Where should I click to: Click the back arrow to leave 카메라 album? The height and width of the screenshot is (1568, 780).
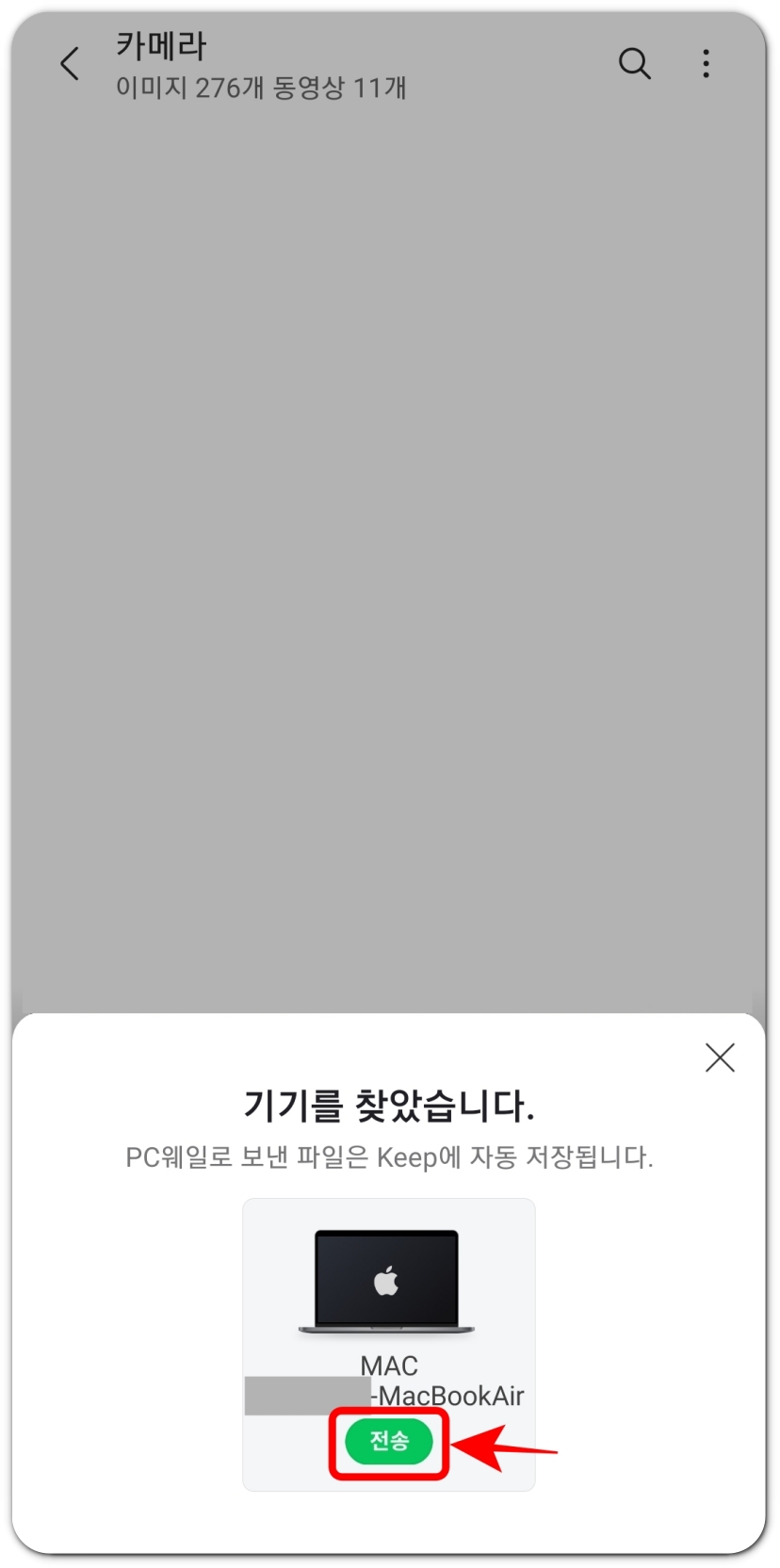[69, 63]
